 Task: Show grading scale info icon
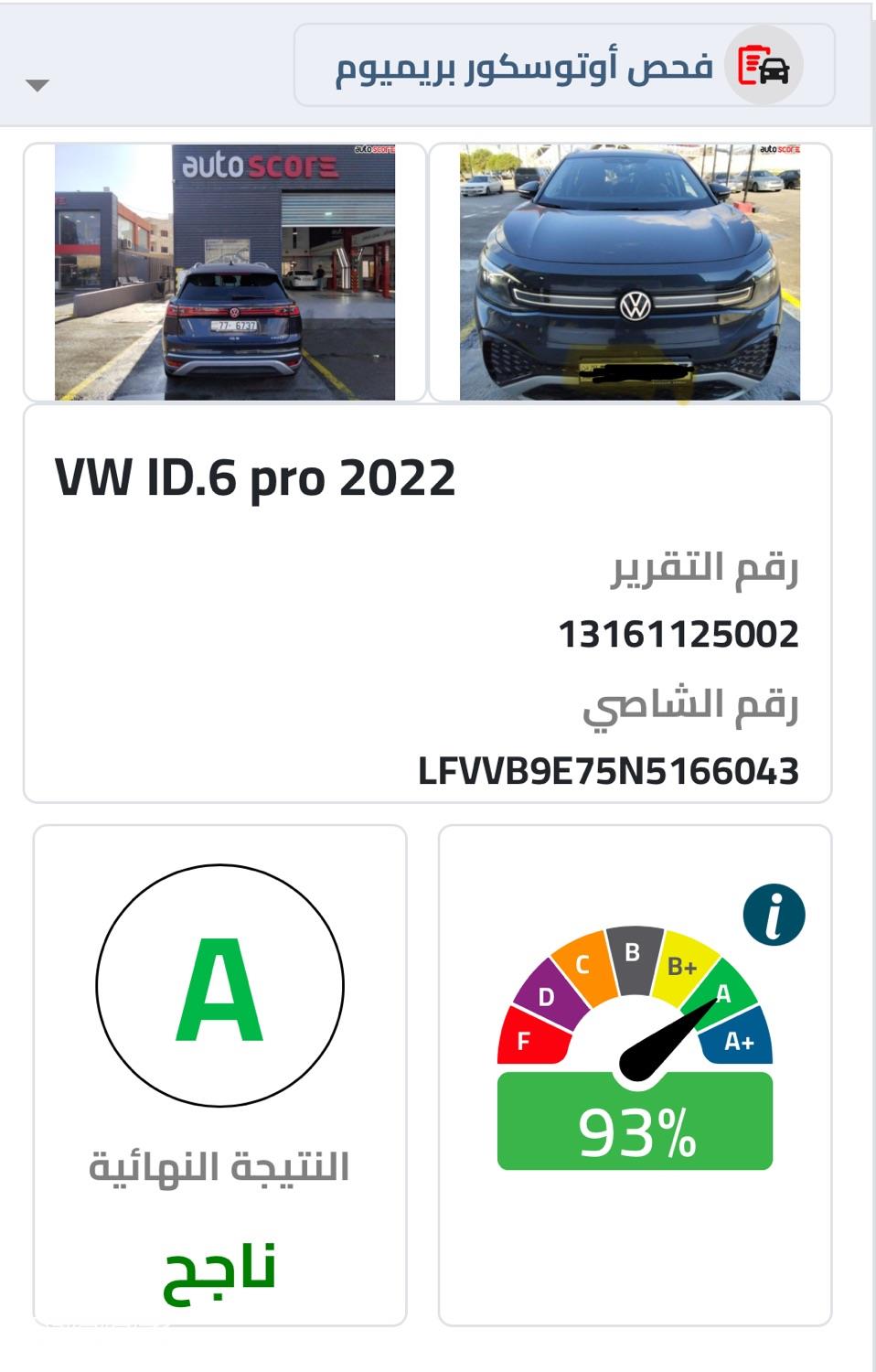click(774, 916)
